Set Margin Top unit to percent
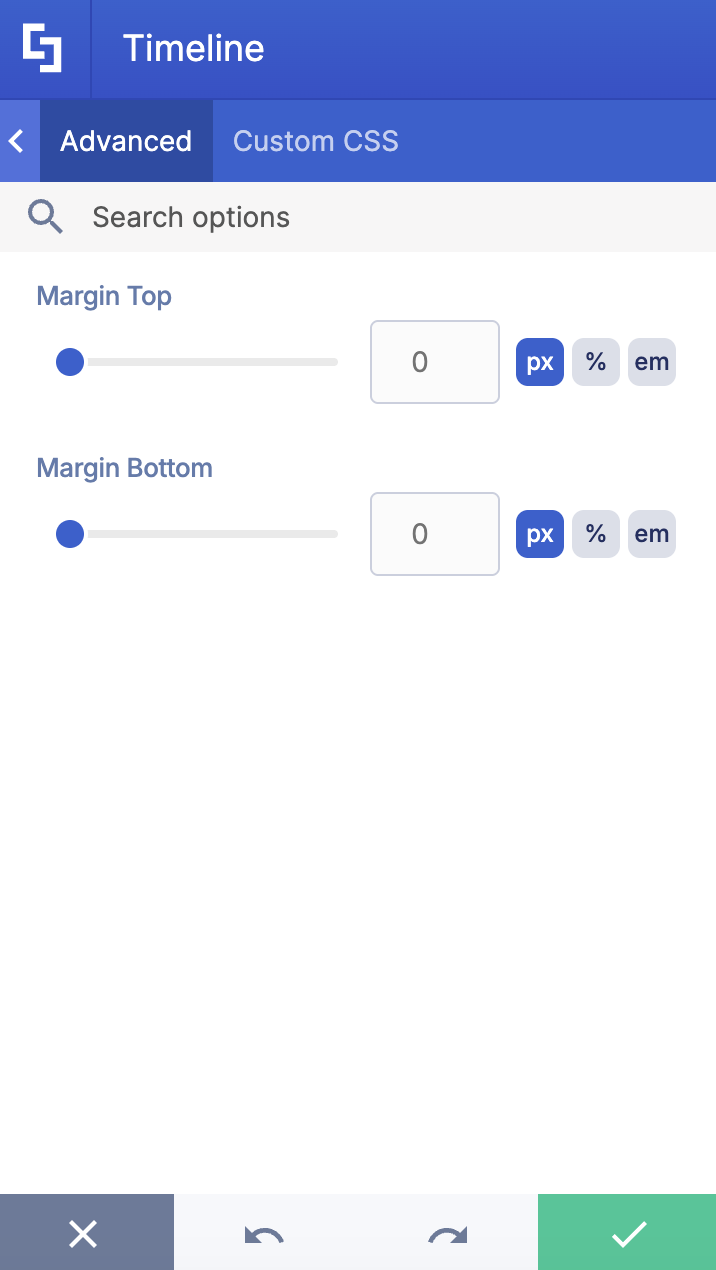716x1270 pixels. tap(596, 362)
